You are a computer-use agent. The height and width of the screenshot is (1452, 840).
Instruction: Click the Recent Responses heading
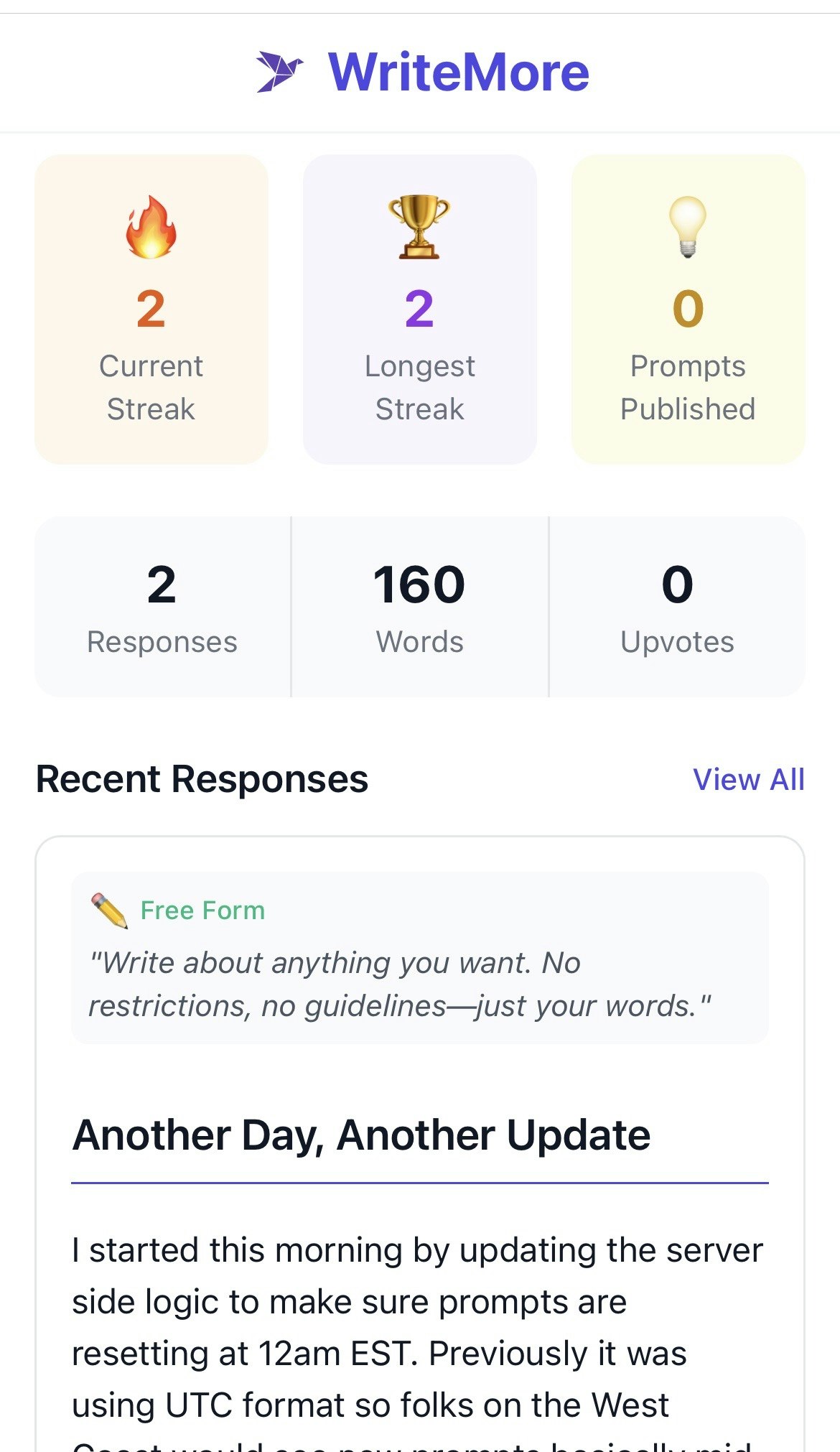click(202, 778)
